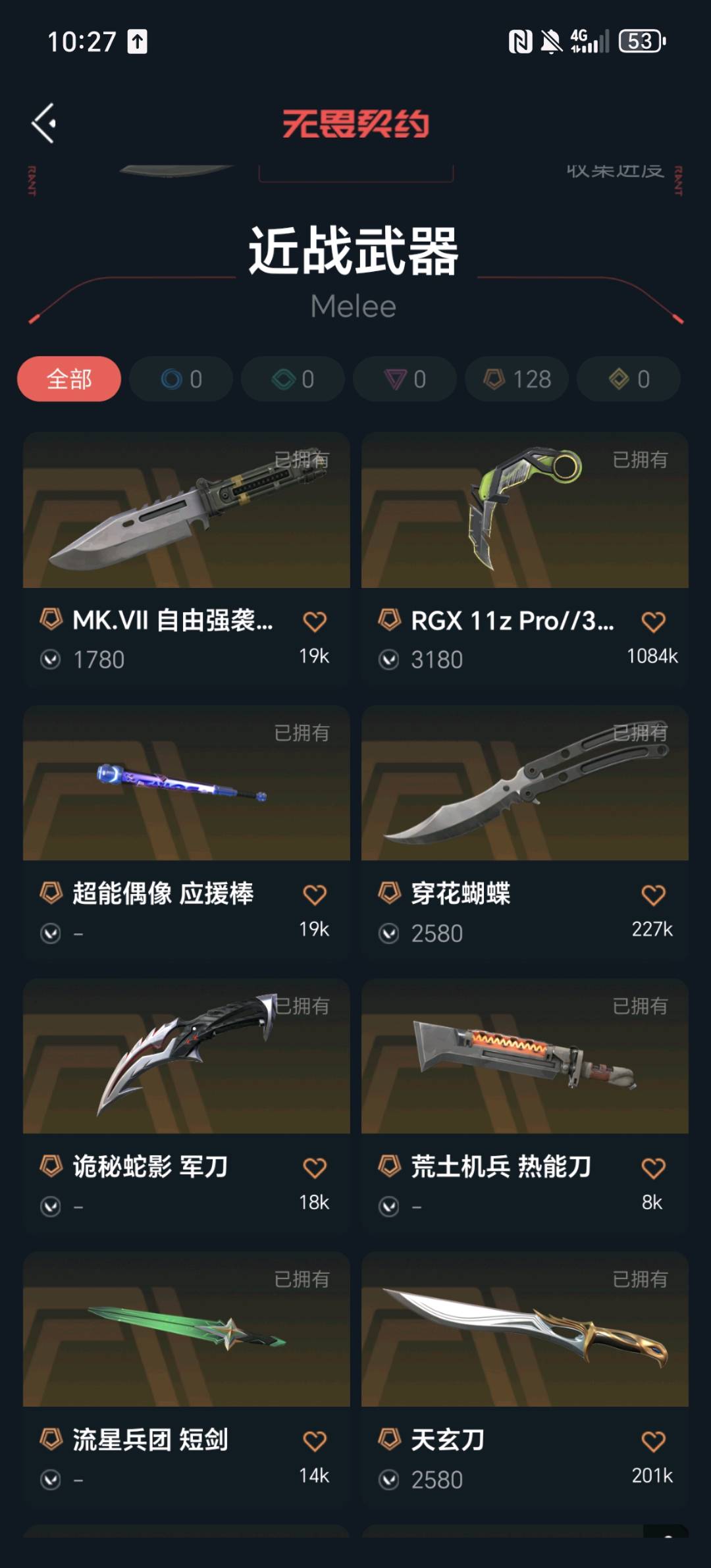Like the MK.VII 自由强袭 skin

point(315,621)
